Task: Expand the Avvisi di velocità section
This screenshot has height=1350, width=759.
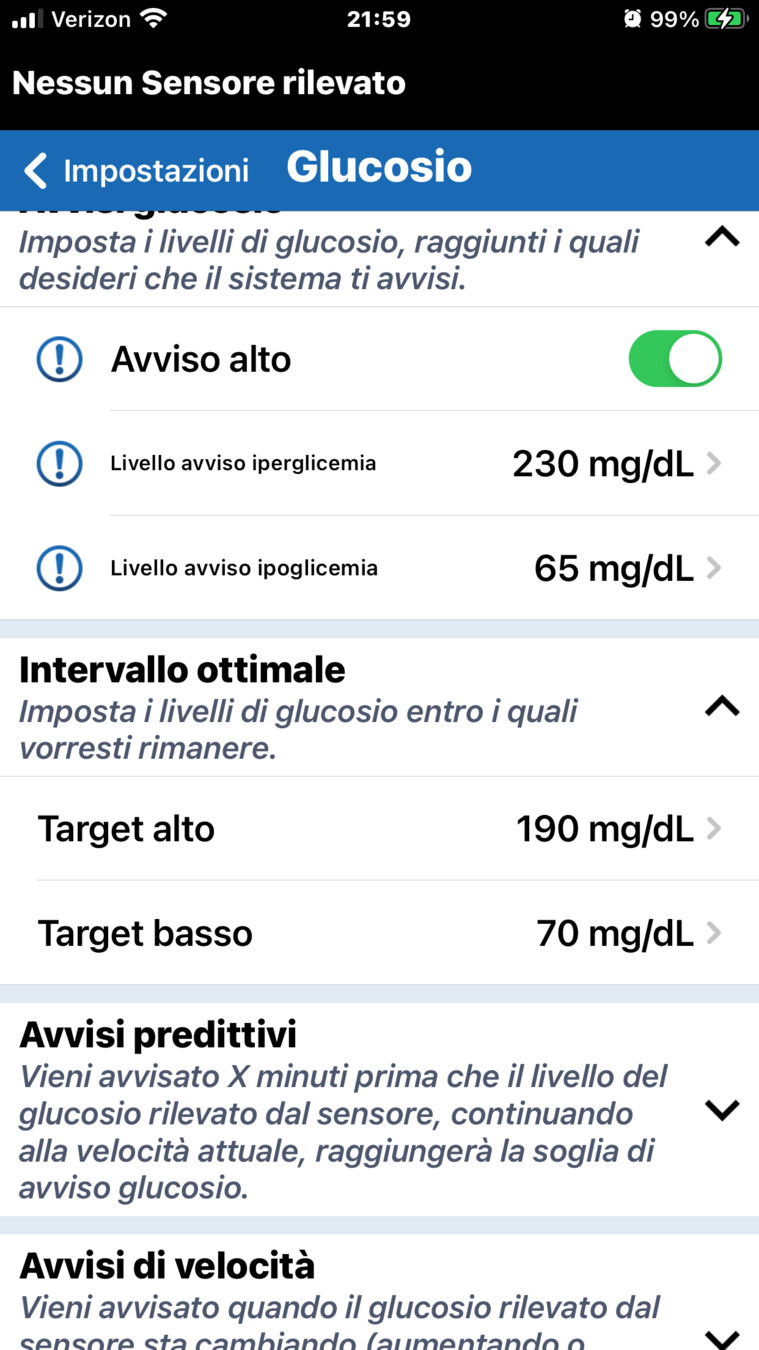Action: click(721, 1336)
